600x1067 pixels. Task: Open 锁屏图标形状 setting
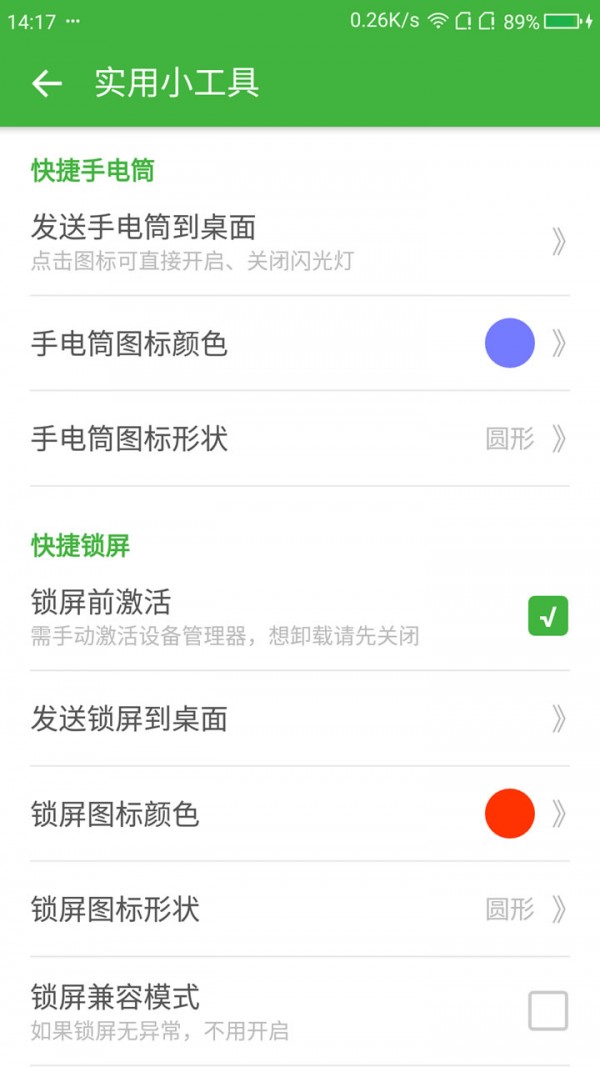coord(300,909)
